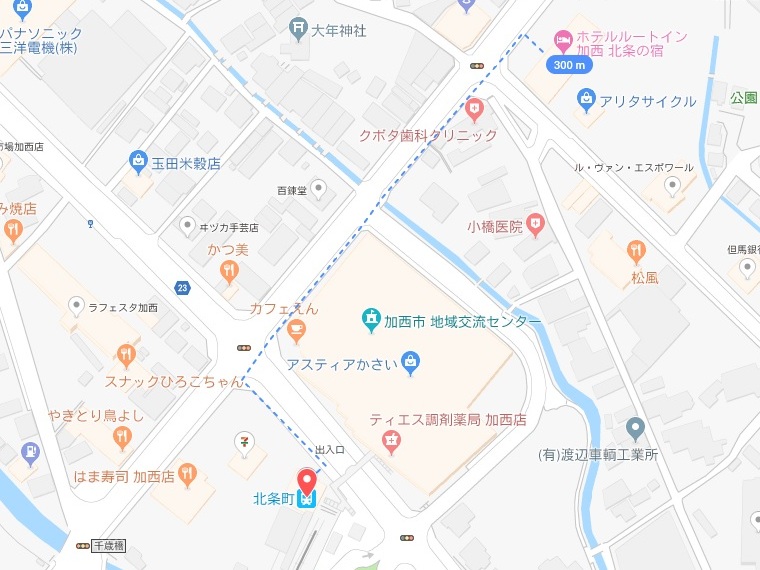The image size is (760, 570).
Task: Tap the 大年神社 shrine marker
Action: 297,30
